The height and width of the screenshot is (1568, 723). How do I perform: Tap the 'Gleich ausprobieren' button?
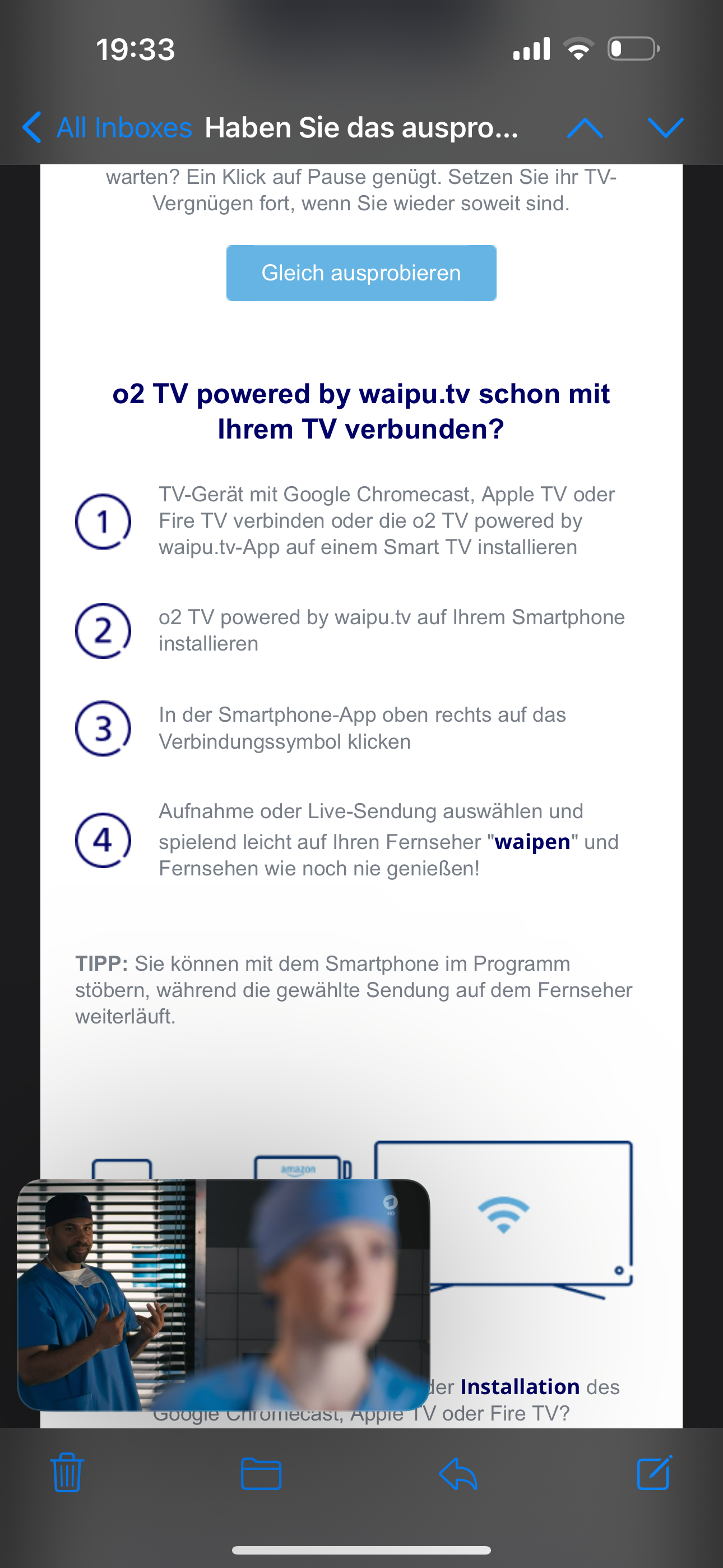coord(361,273)
